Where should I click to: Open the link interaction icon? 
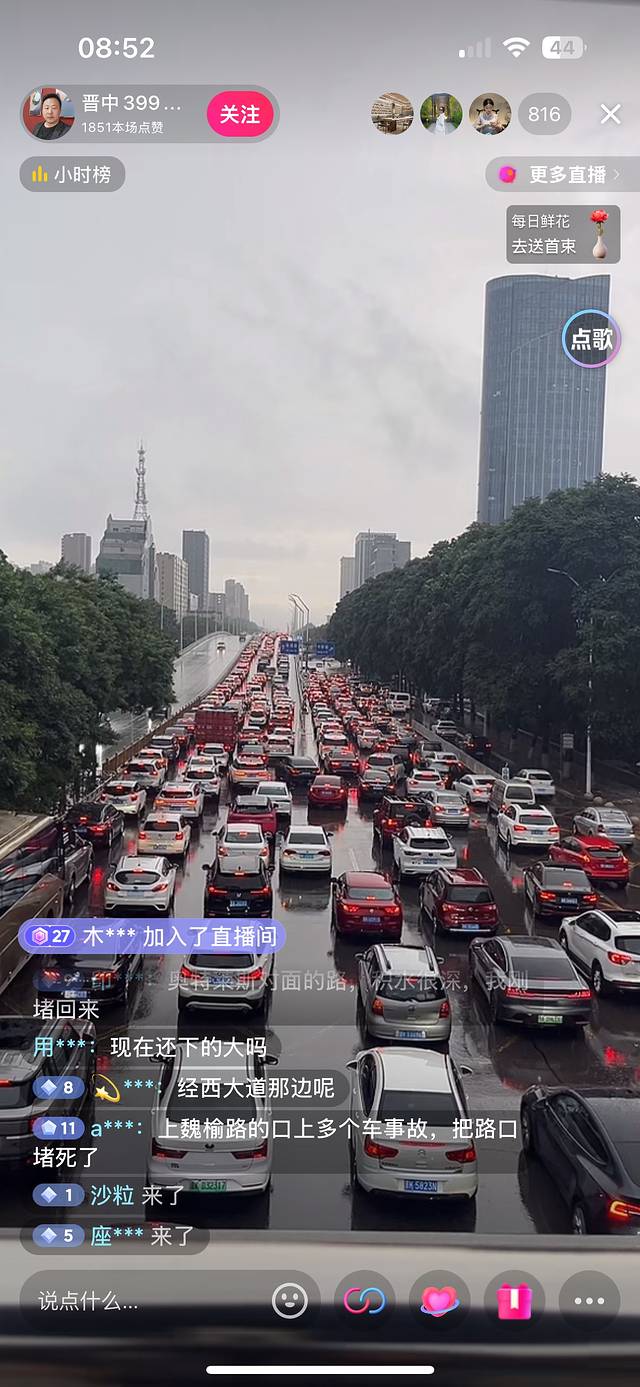pos(364,1301)
